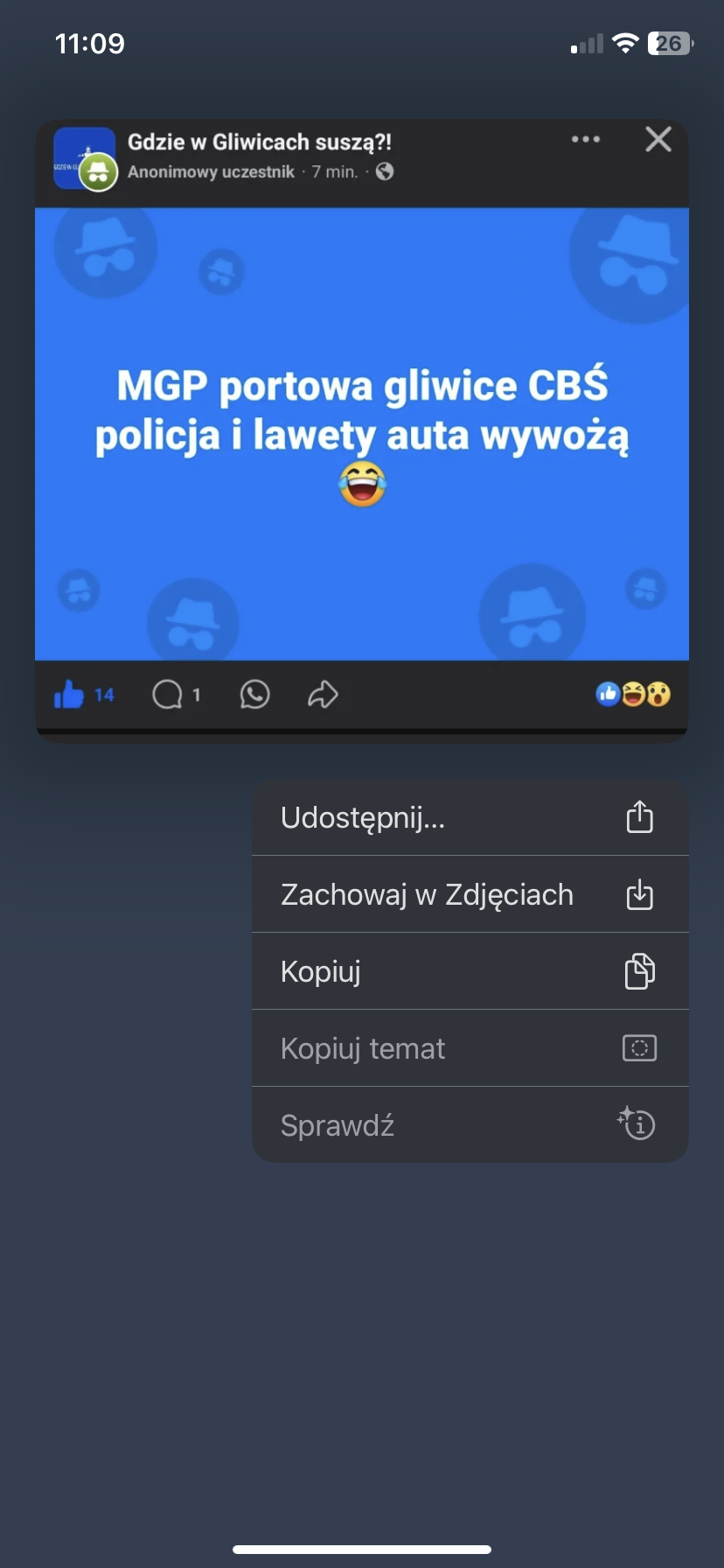Tap Kopiuj to copy the image
Viewport: 724px width, 1568px height.
pyautogui.click(x=470, y=971)
